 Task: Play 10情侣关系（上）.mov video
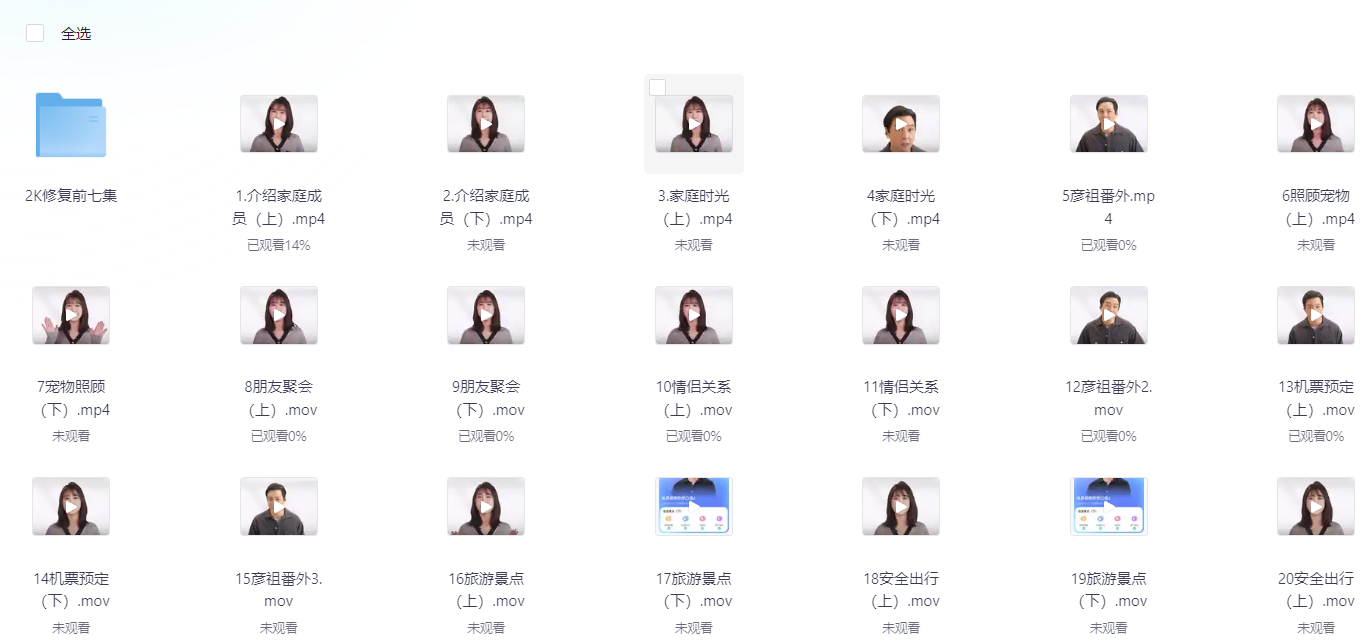[694, 315]
